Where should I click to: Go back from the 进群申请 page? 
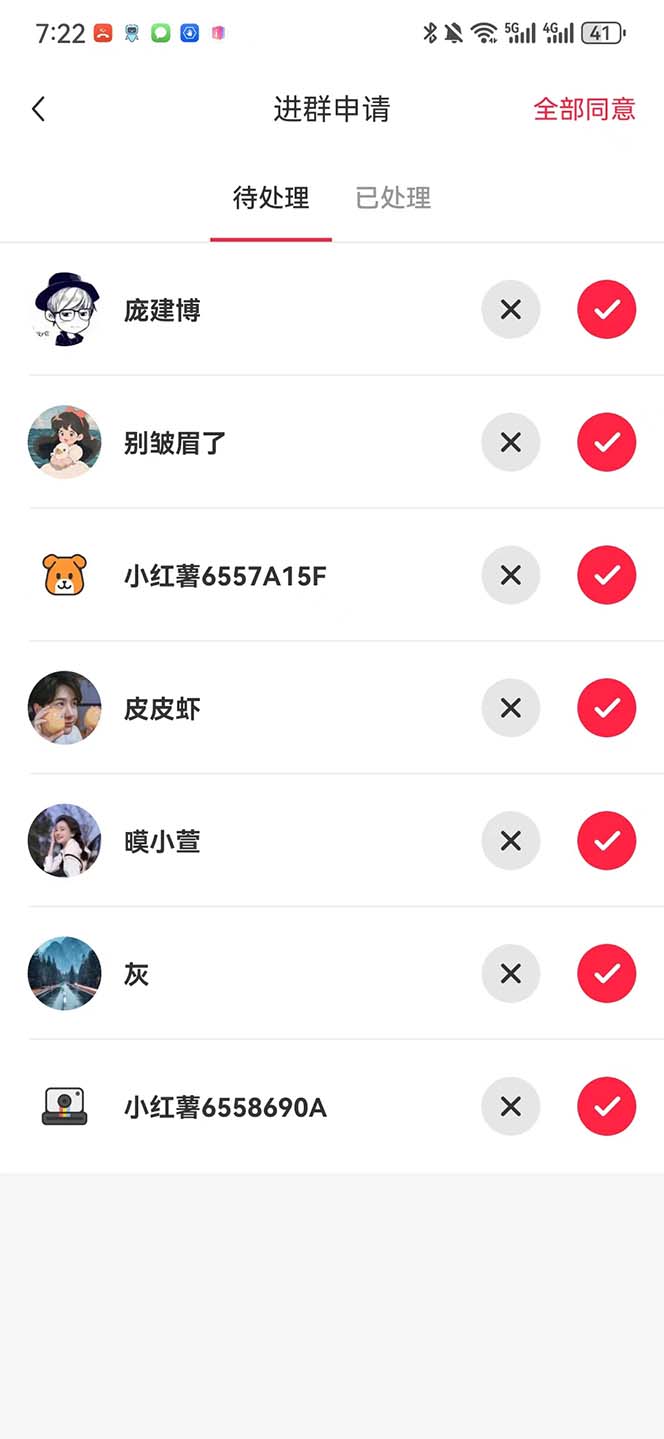click(39, 109)
